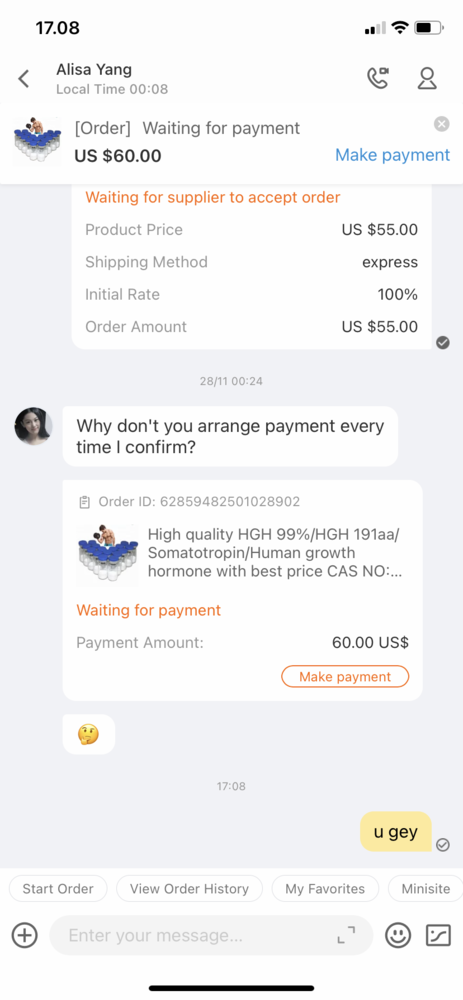Image resolution: width=463 pixels, height=1000 pixels.
Task: Dismiss the order banner
Action: [x=441, y=124]
